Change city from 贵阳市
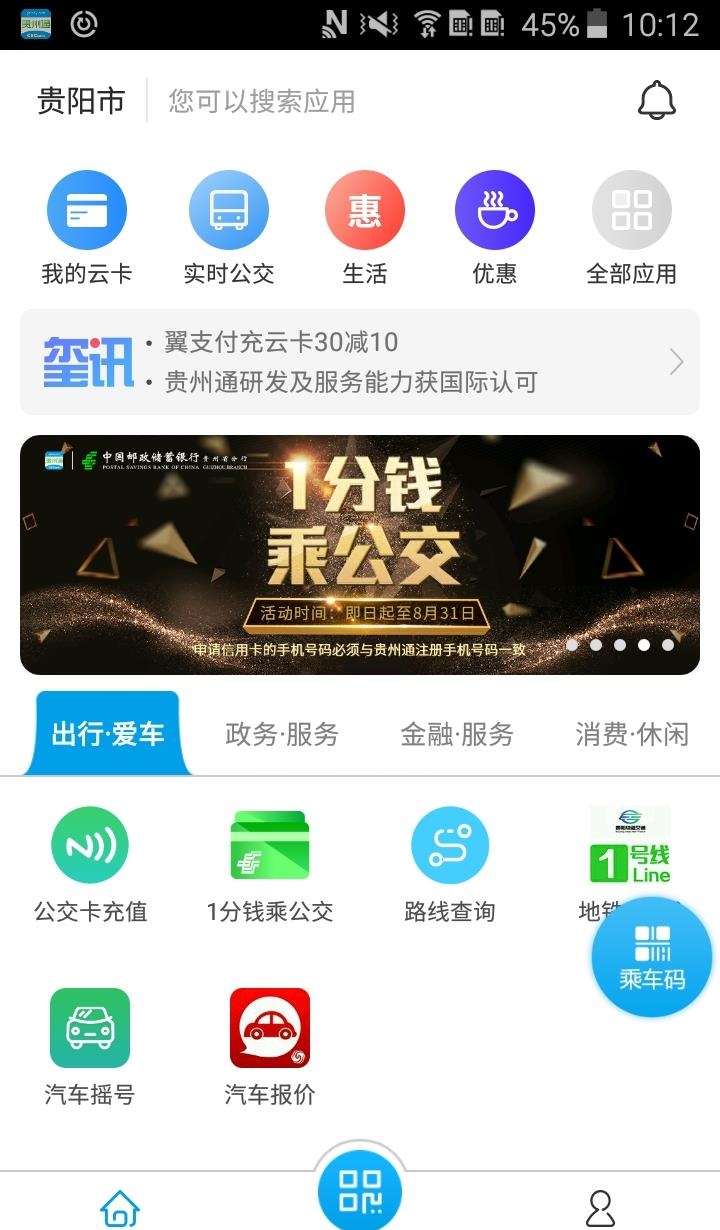Screen dimensions: 720x1230 81,101
